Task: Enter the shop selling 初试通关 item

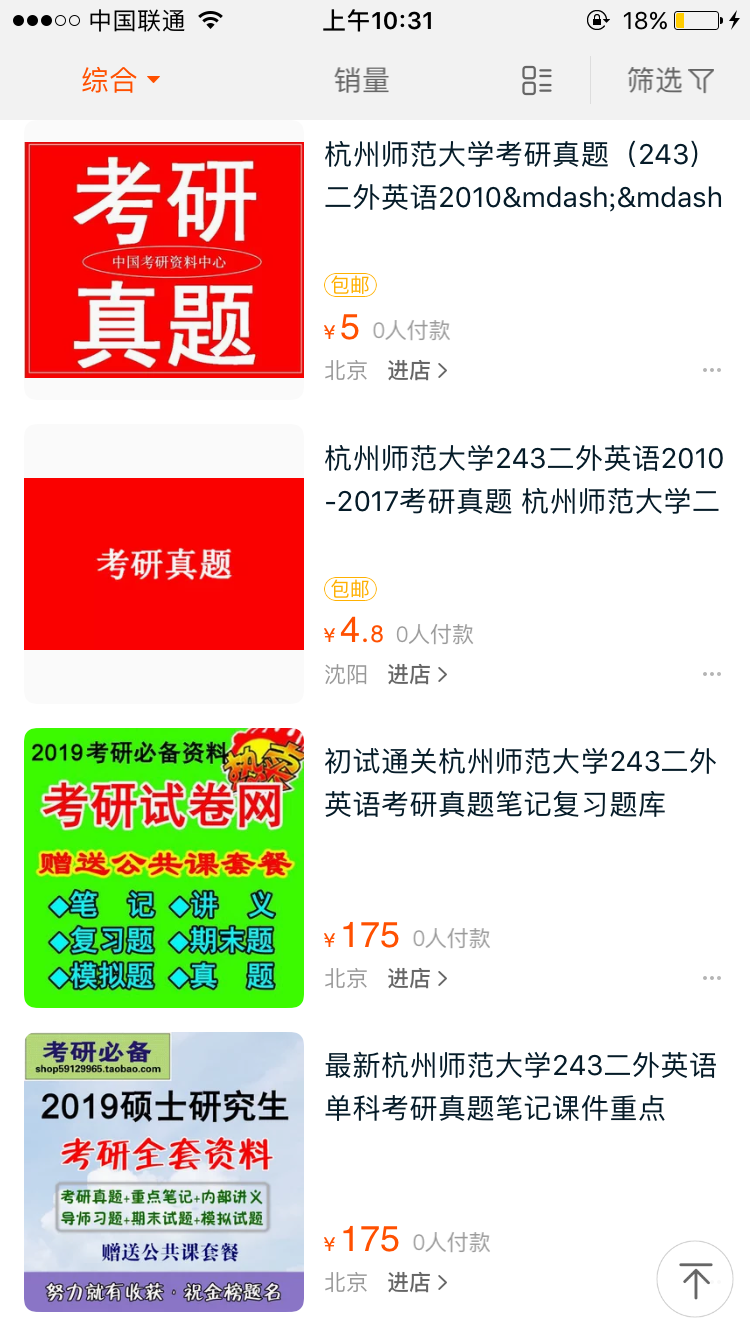Action: point(417,979)
